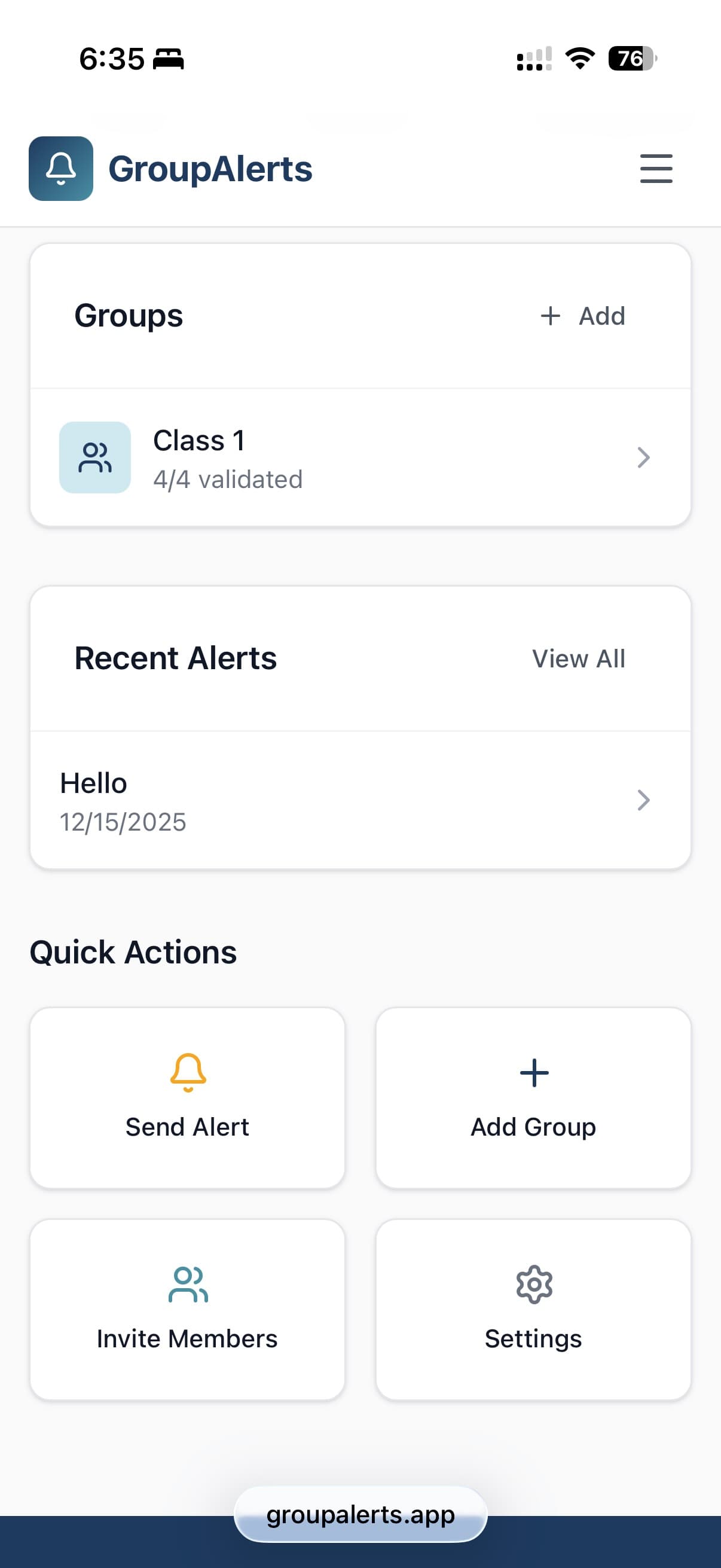Click View All recent alerts
This screenshot has width=721, height=1568.
[579, 658]
